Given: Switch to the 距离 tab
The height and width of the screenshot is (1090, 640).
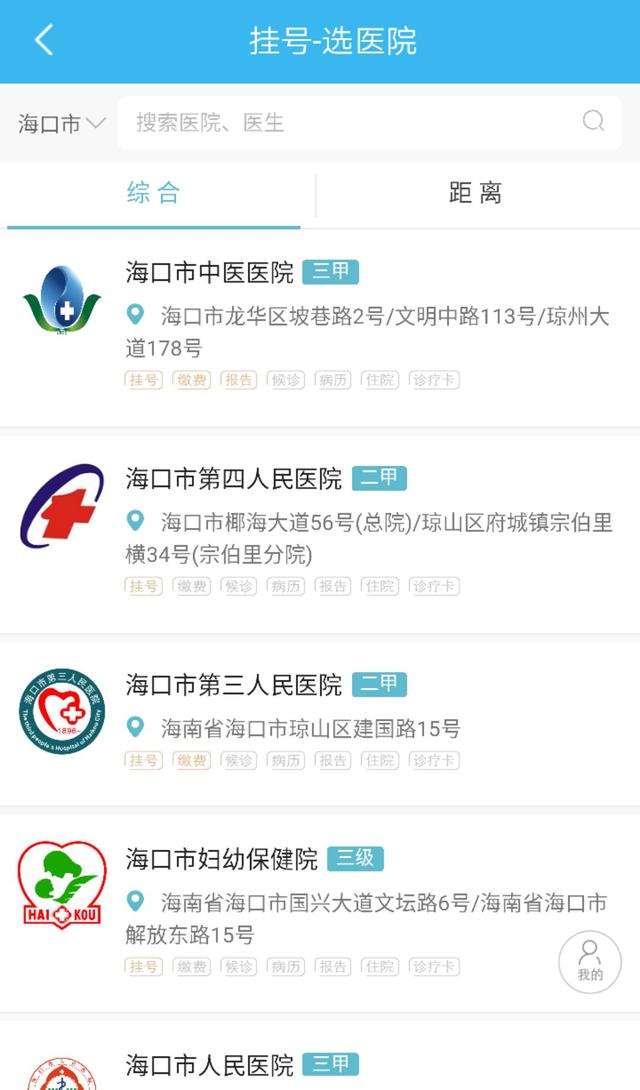Looking at the screenshot, I should point(475,193).
